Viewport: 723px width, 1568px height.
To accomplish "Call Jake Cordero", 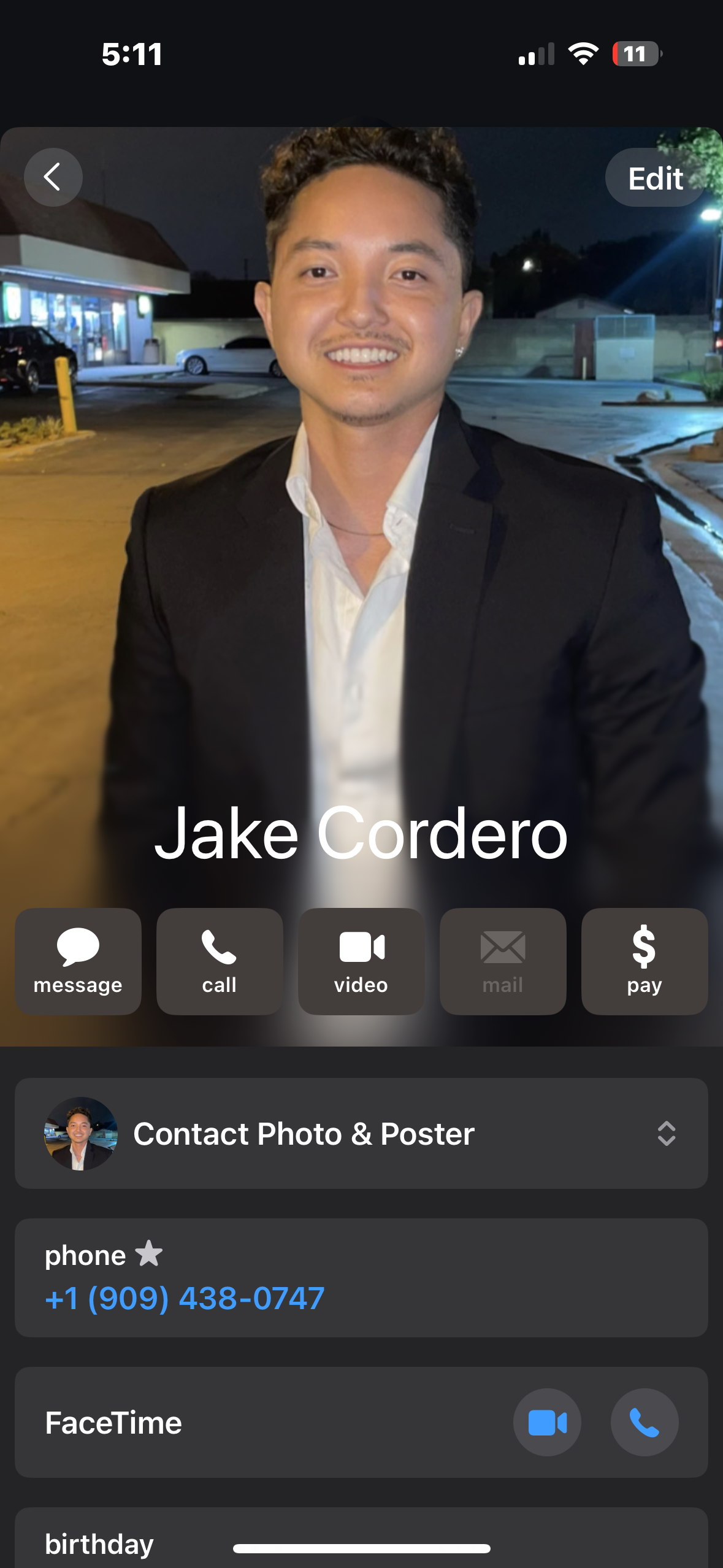I will pos(220,961).
